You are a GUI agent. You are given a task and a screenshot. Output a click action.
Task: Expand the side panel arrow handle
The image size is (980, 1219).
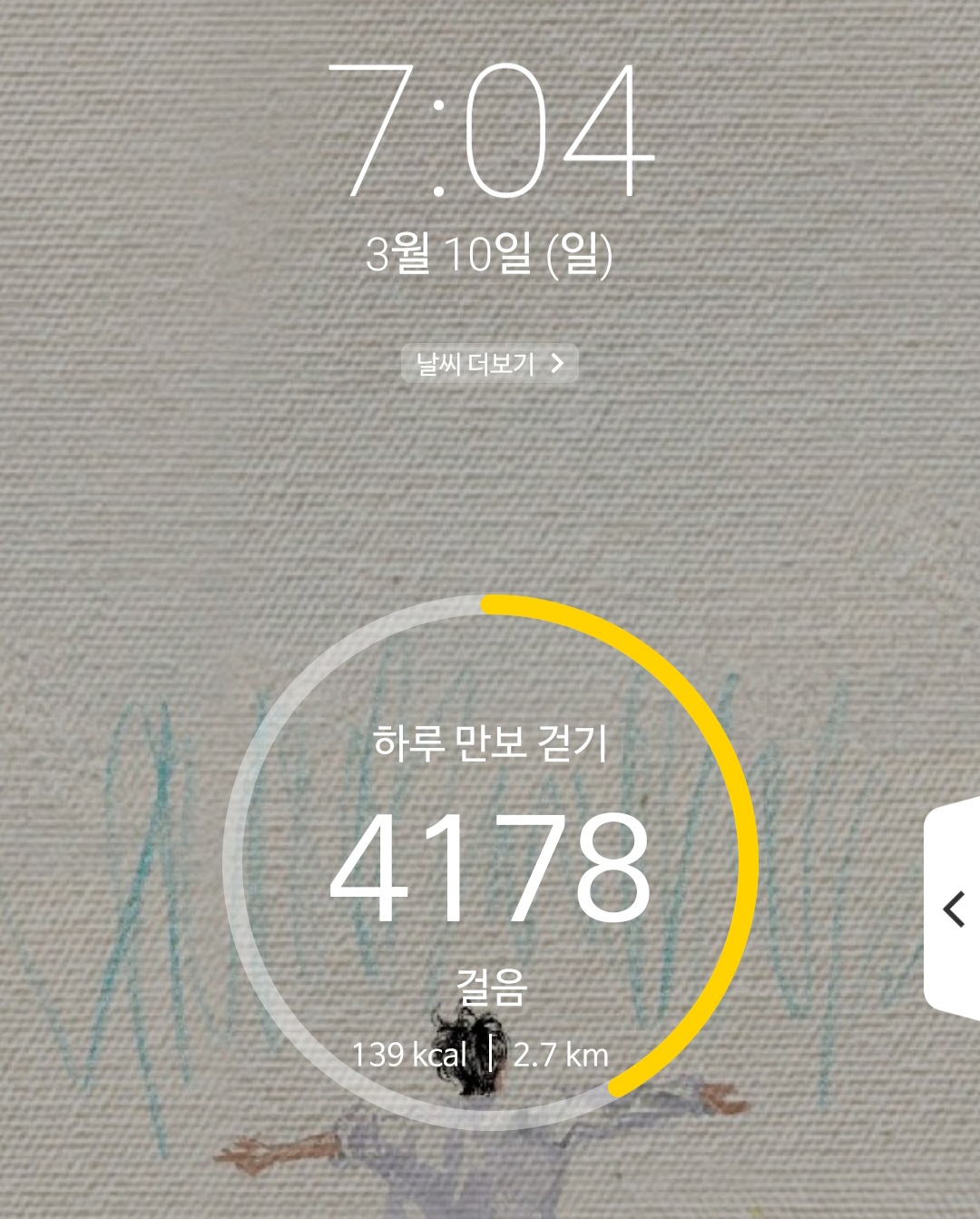[x=952, y=908]
